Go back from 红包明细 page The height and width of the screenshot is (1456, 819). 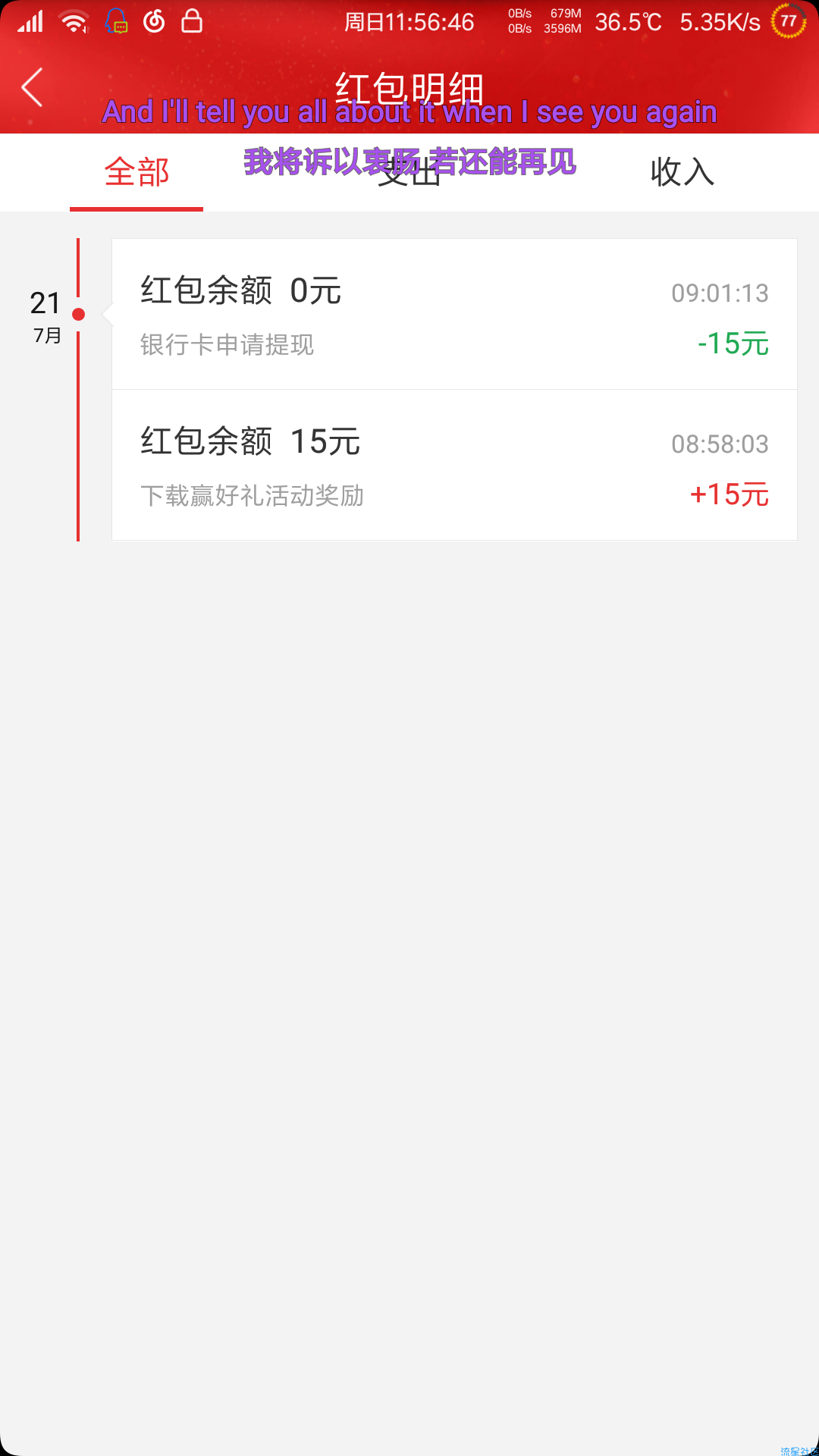pyautogui.click(x=32, y=87)
